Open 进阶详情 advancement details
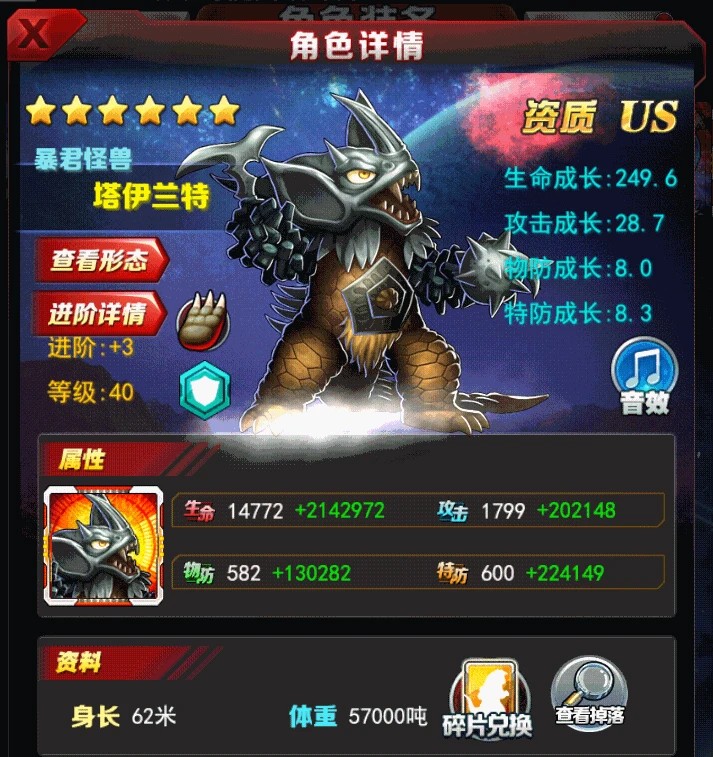Viewport: 713px width, 757px height. click(100, 313)
